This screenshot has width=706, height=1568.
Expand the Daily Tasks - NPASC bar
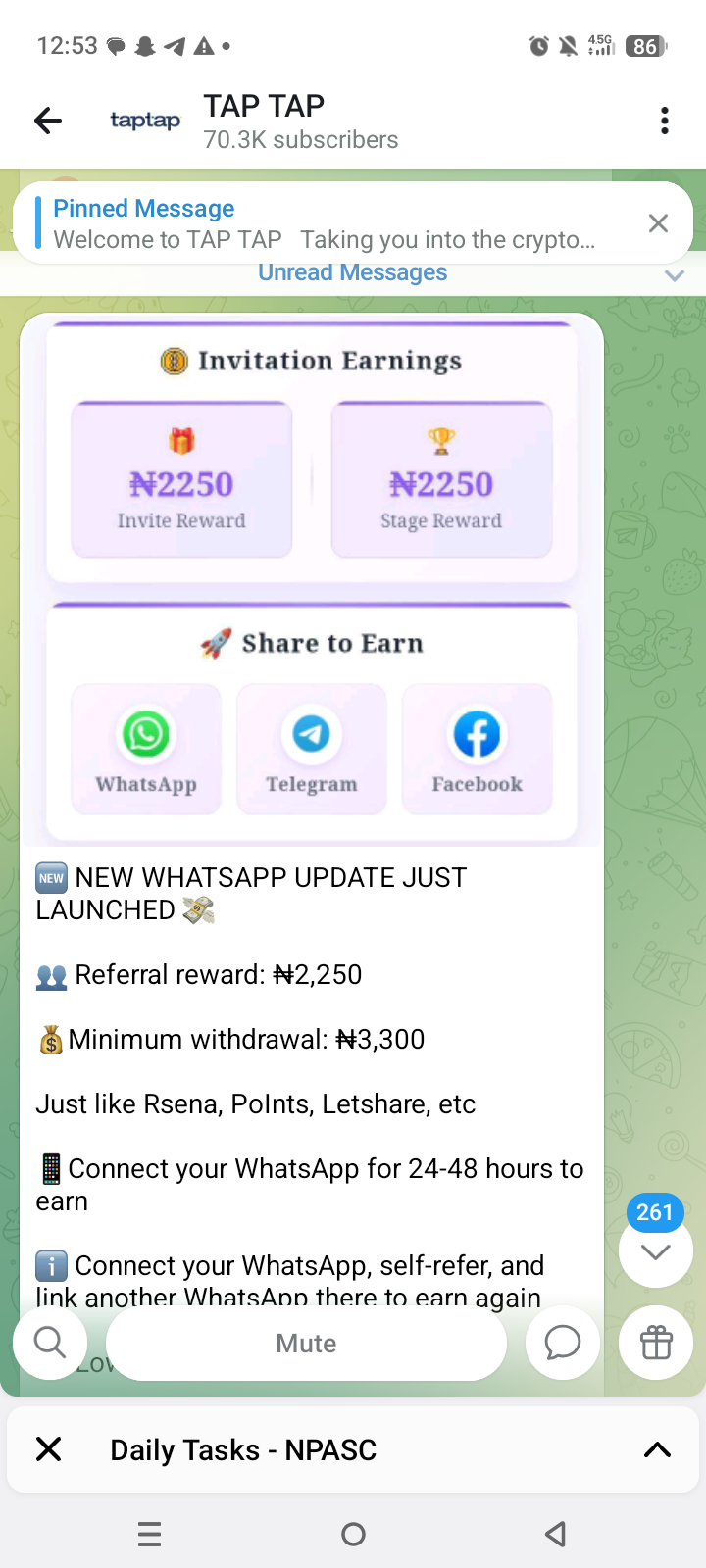pos(656,1449)
